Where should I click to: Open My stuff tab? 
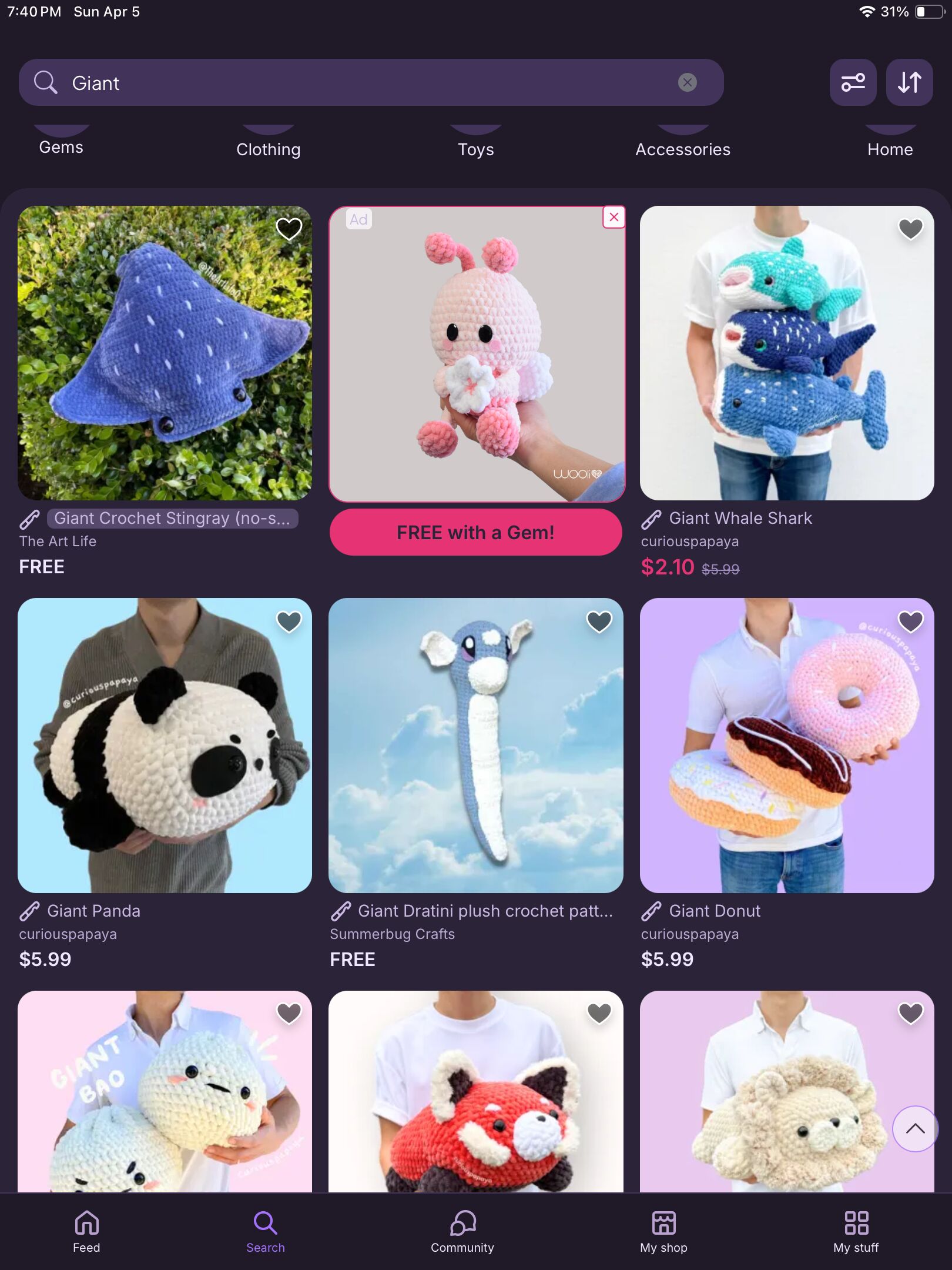[x=856, y=1231]
